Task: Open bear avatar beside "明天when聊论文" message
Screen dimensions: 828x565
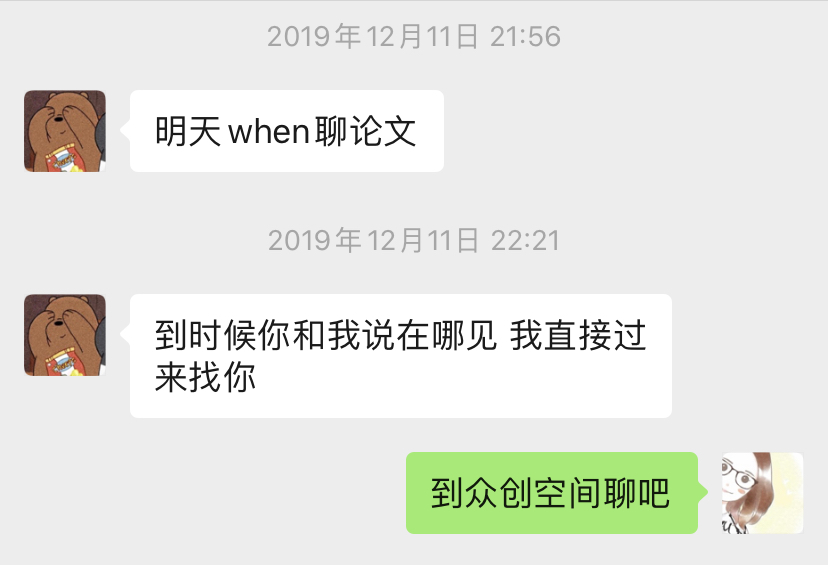Action: [x=65, y=131]
